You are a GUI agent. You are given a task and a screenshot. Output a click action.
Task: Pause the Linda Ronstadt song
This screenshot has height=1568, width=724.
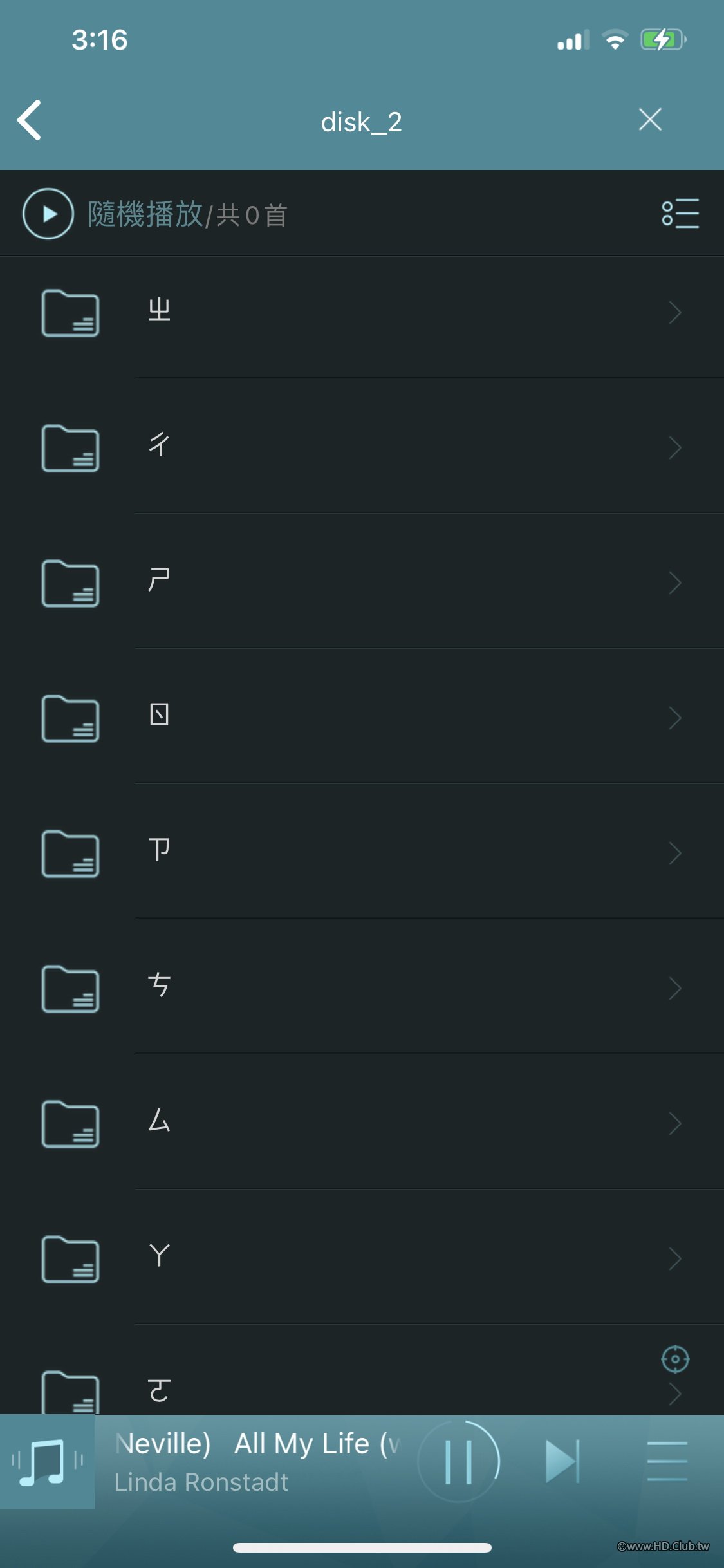(459, 1461)
